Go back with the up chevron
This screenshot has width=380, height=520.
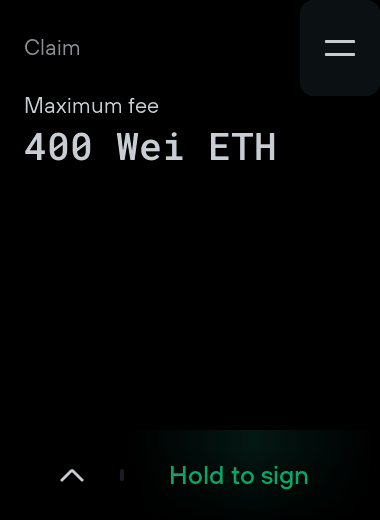click(x=72, y=475)
